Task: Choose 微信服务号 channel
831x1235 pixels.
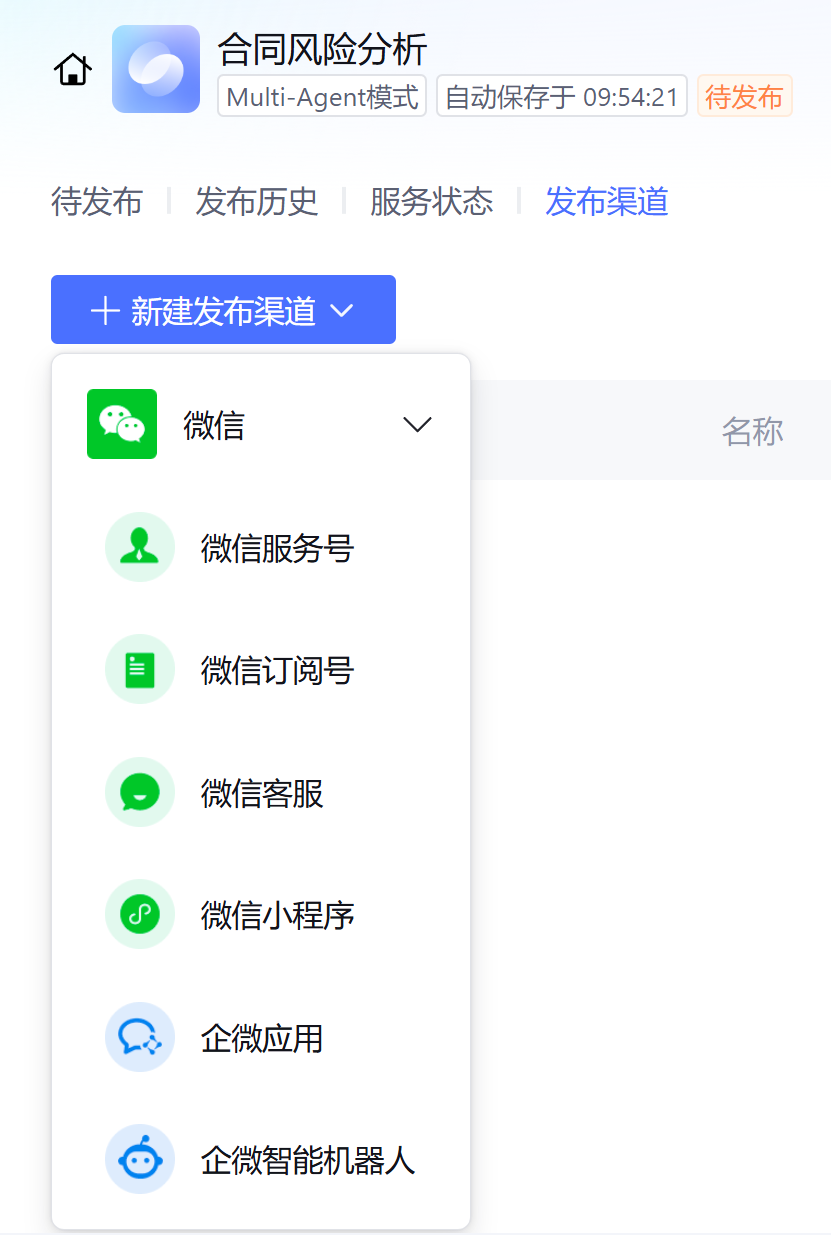Action: click(277, 548)
